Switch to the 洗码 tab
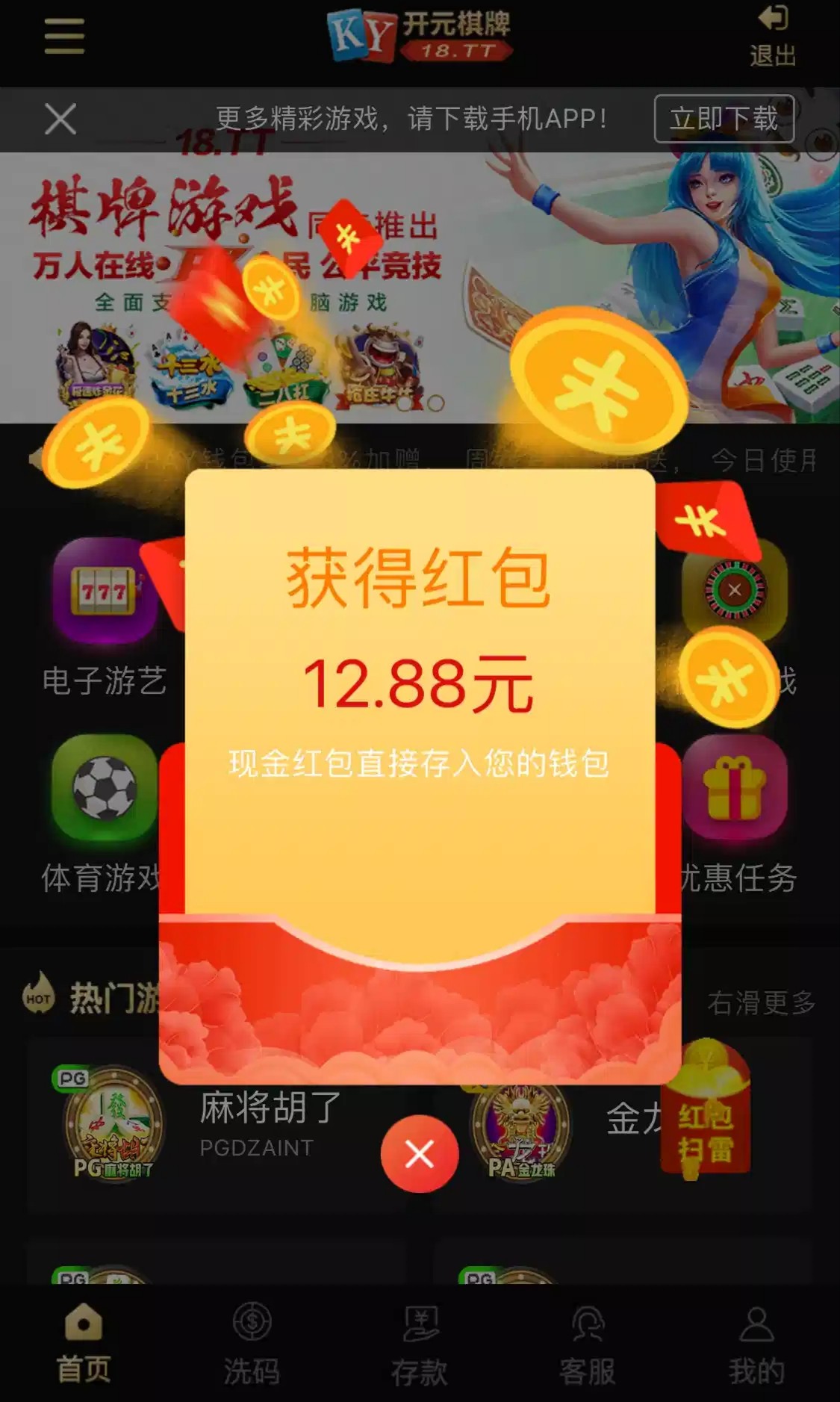 coord(252,1343)
